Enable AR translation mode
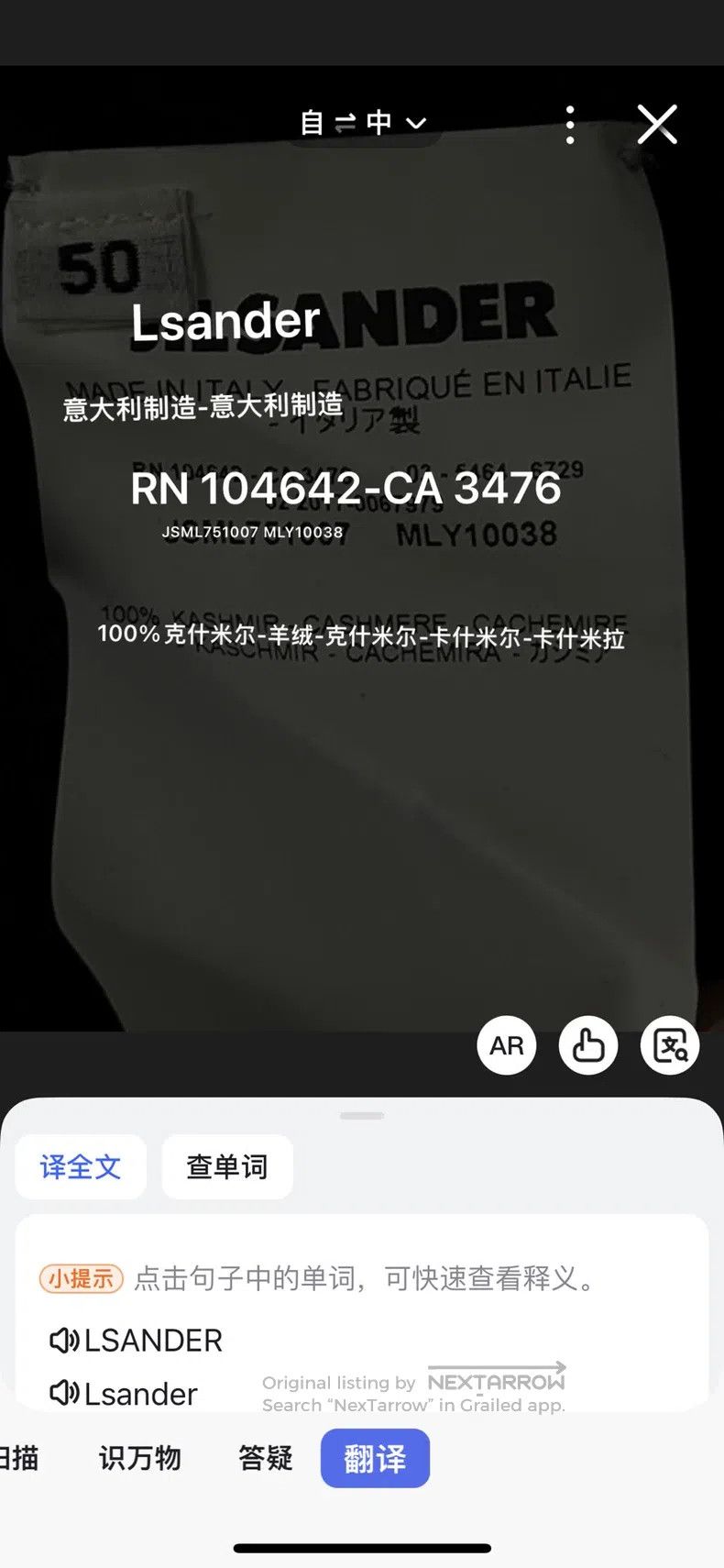The image size is (724, 1568). (x=507, y=1045)
